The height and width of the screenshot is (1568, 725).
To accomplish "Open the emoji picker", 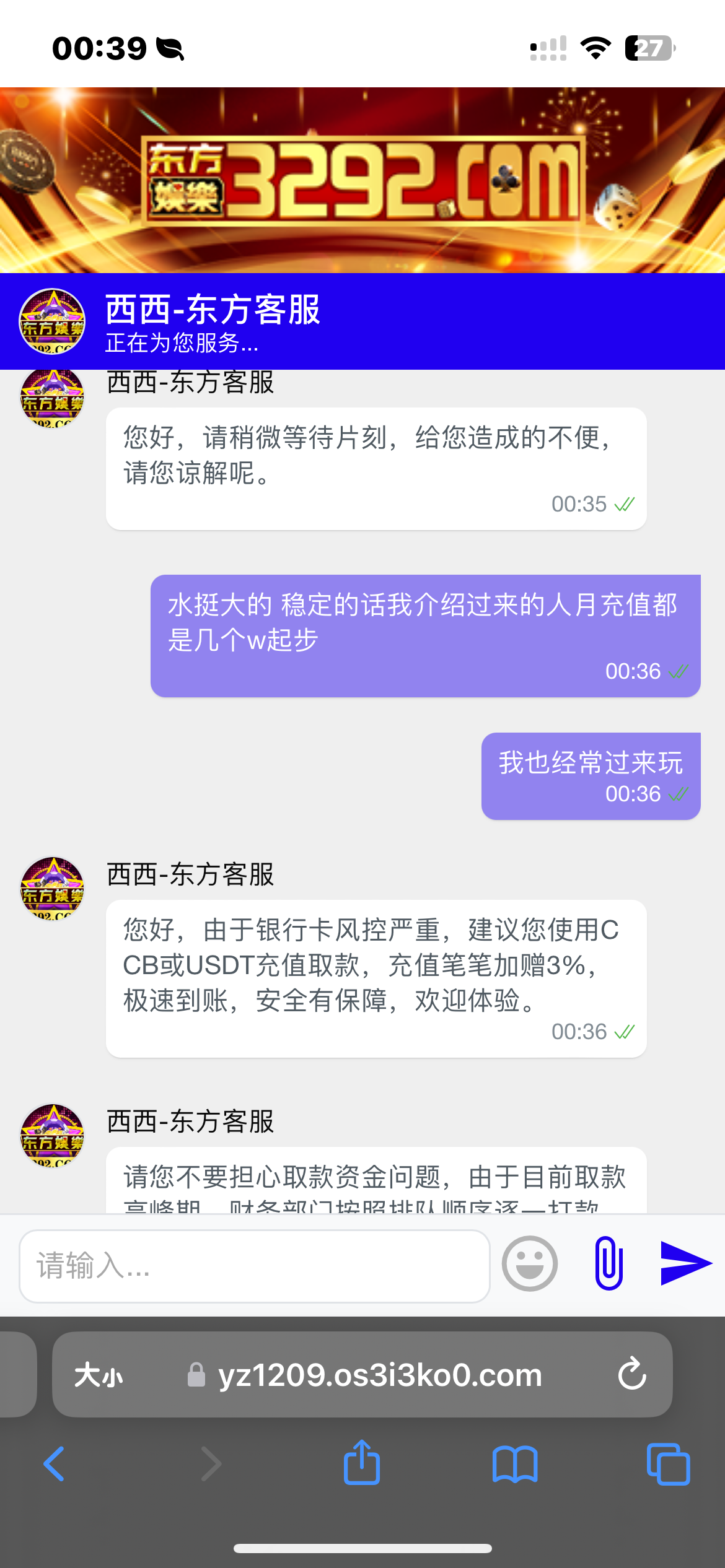I will pyautogui.click(x=529, y=1263).
